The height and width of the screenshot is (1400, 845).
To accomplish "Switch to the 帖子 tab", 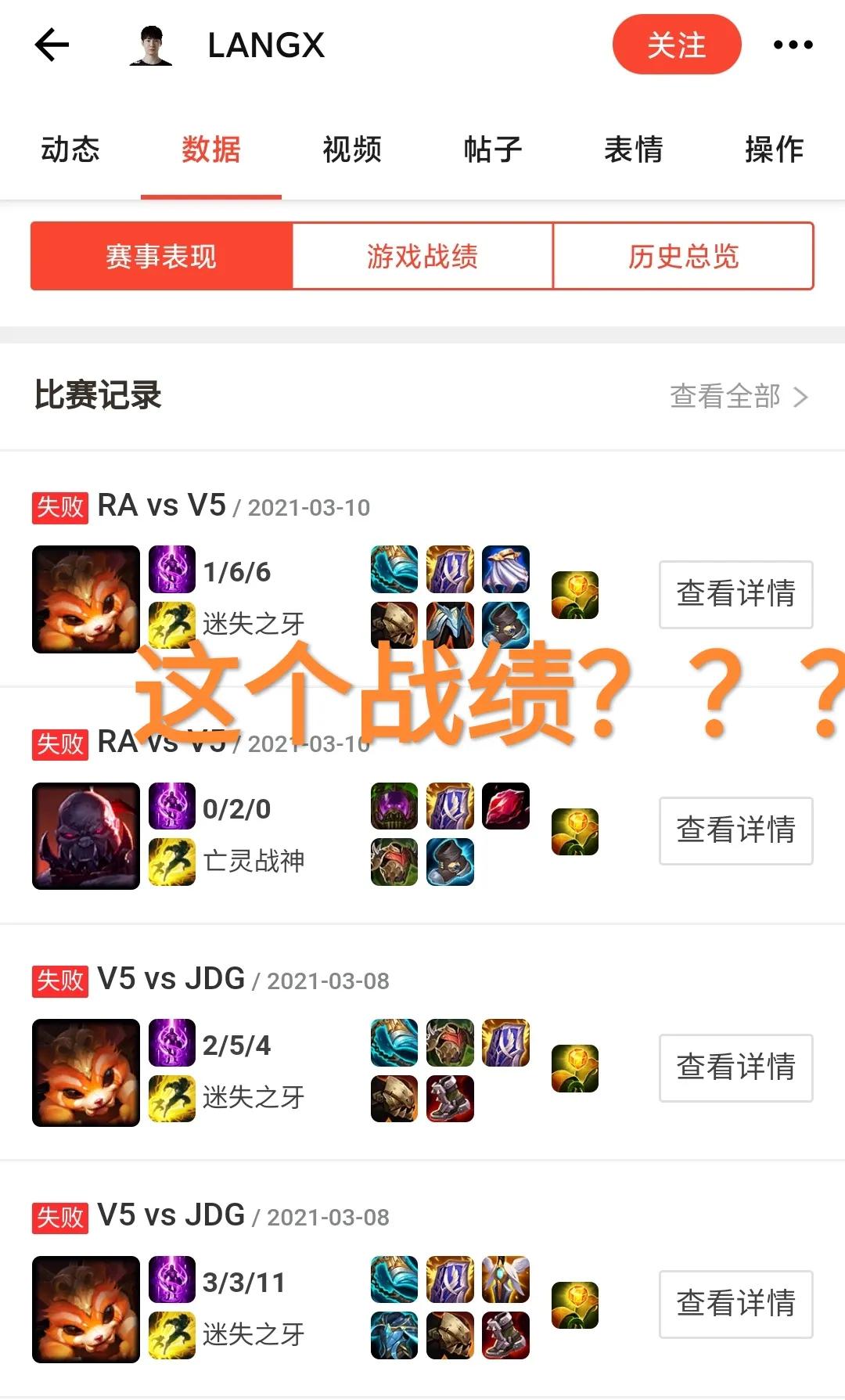I will (491, 150).
